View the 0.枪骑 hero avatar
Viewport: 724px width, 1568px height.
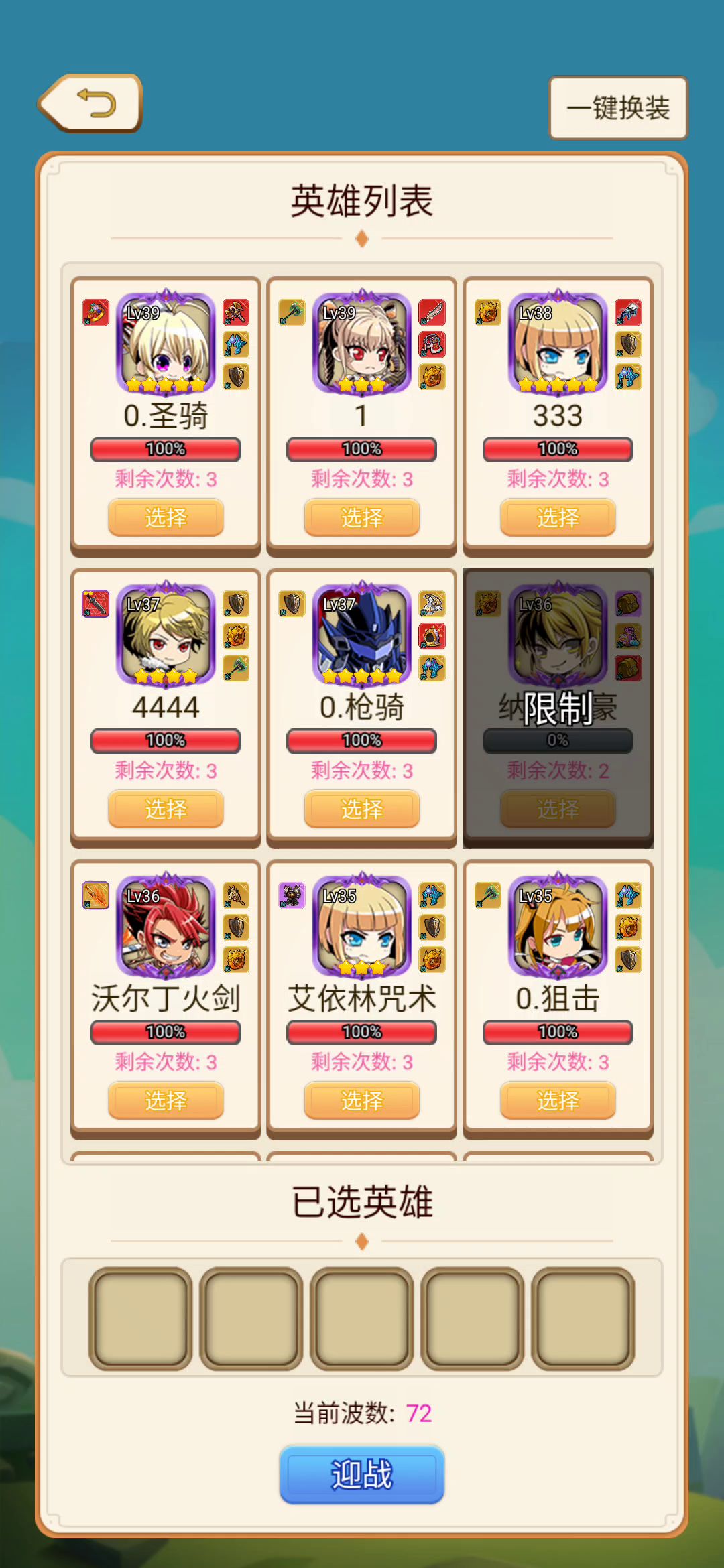[x=362, y=634]
